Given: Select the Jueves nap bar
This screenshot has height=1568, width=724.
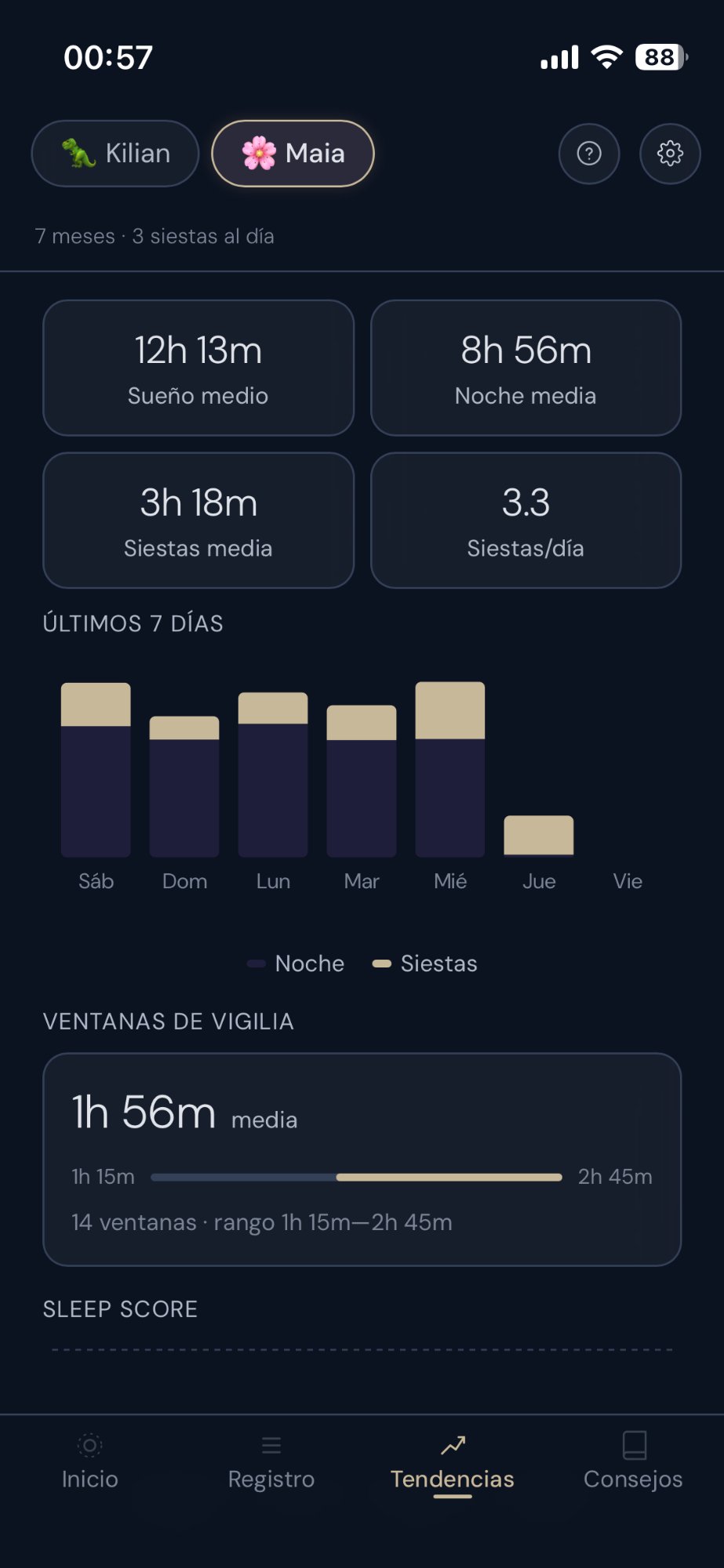Looking at the screenshot, I should click(539, 835).
